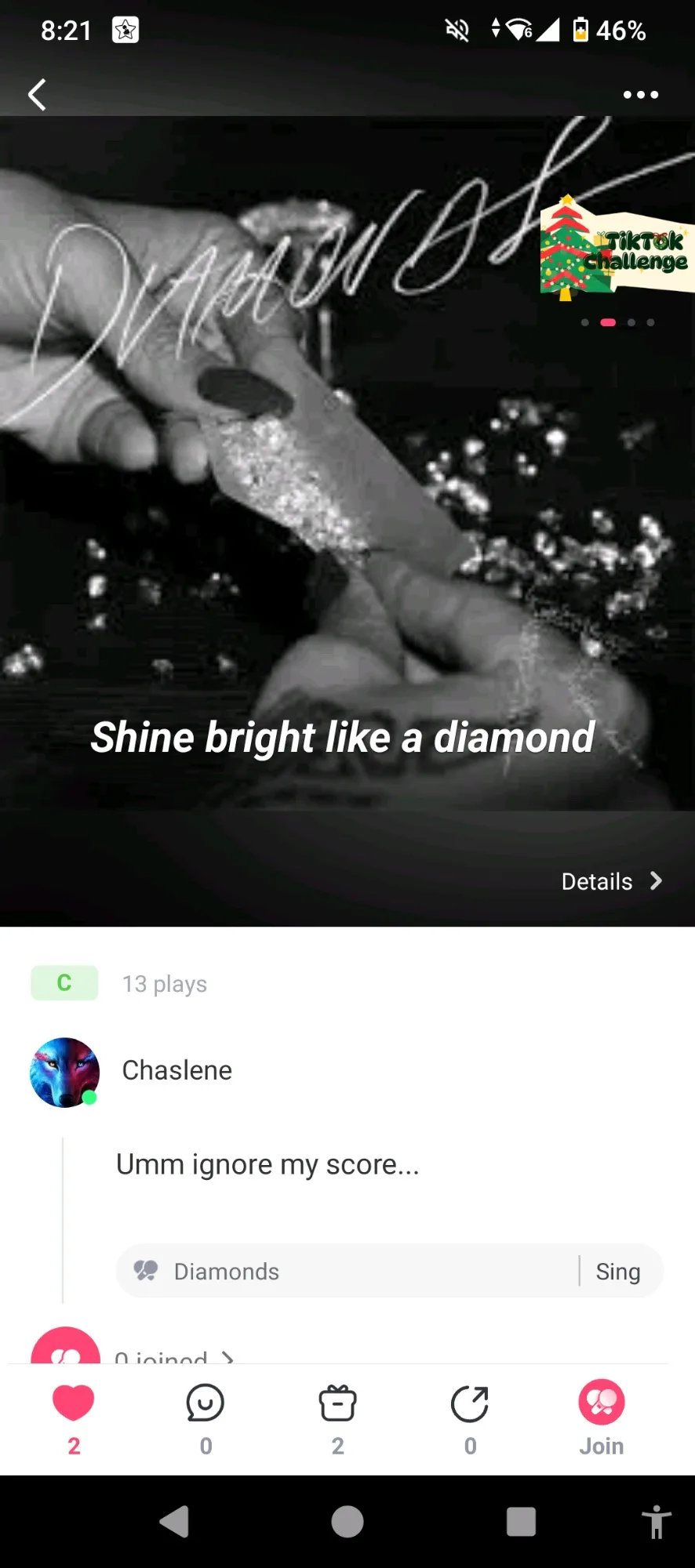Image resolution: width=695 pixels, height=1568 pixels.
Task: View the 0 joined list
Action: coord(173,1355)
